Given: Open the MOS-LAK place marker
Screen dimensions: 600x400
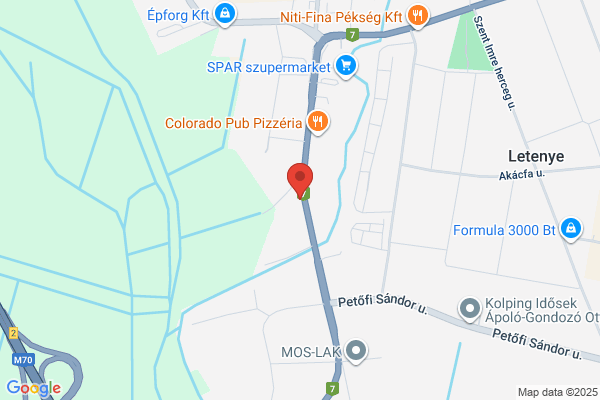Looking at the screenshot, I should point(356,351).
